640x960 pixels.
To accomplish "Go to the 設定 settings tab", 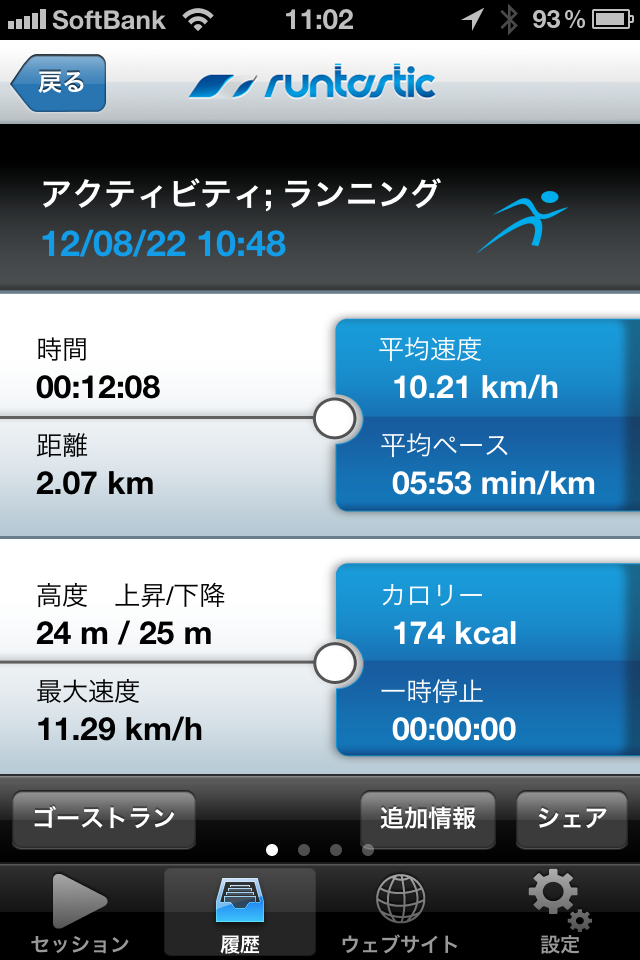I will point(560,914).
